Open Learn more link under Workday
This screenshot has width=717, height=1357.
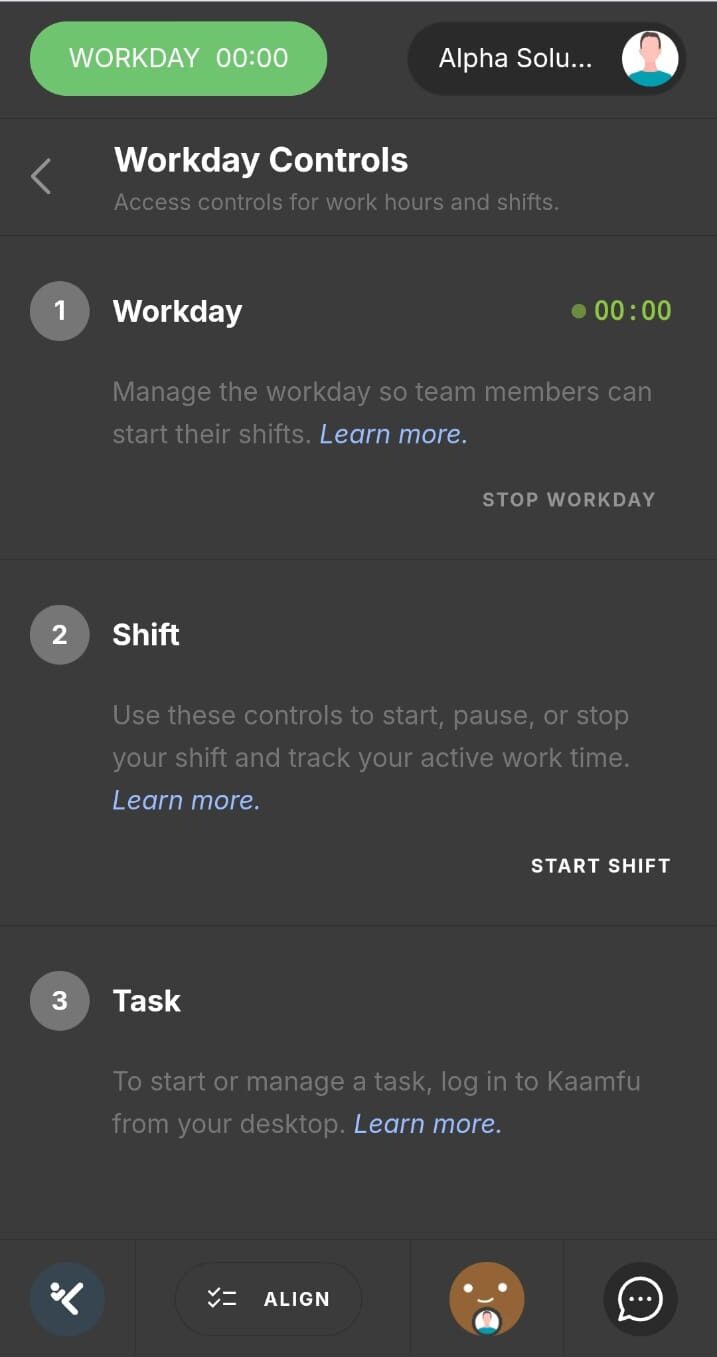pos(393,434)
